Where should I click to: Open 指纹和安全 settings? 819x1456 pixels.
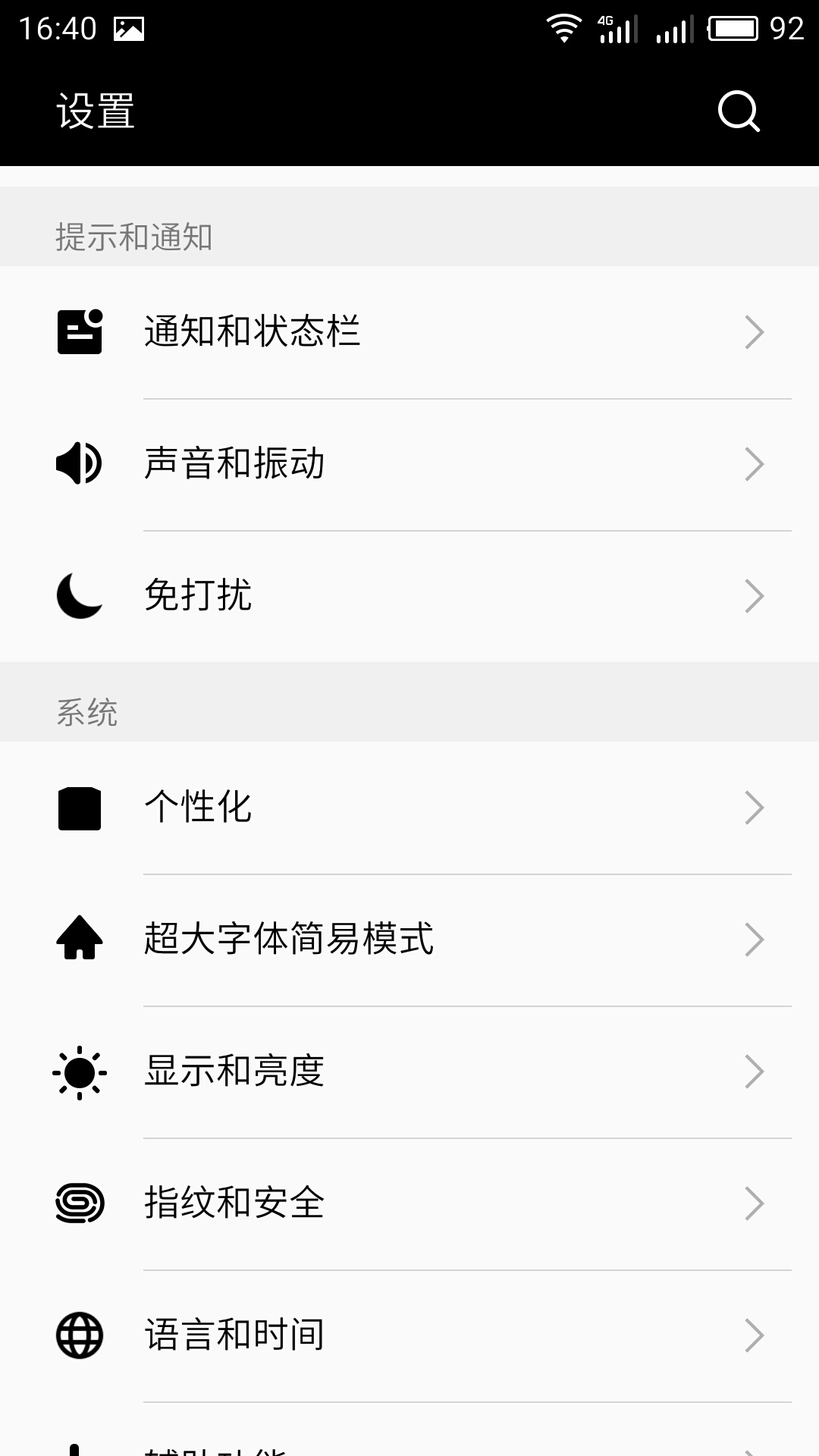[409, 1203]
